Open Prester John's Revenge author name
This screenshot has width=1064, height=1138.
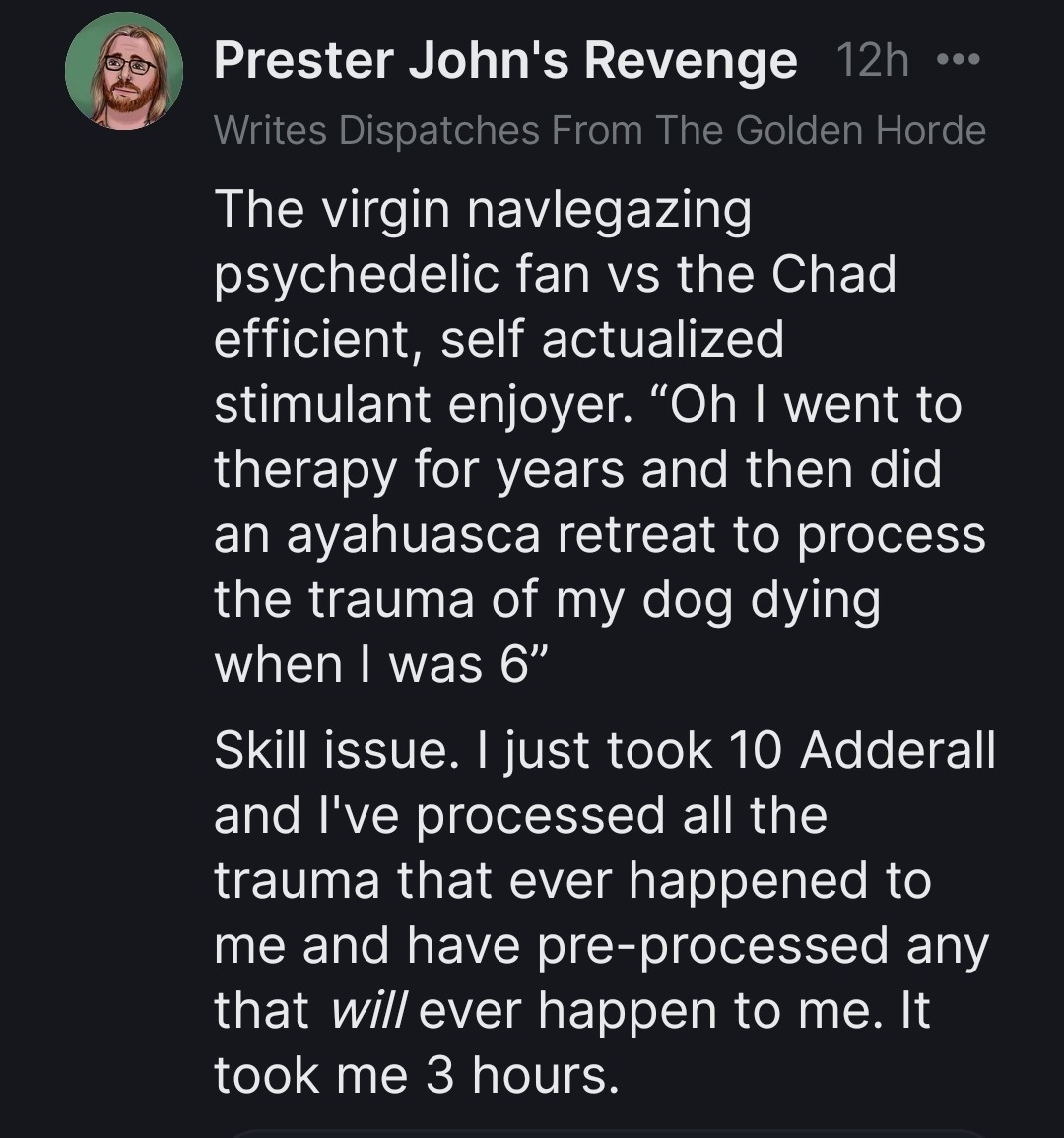pyautogui.click(x=504, y=61)
